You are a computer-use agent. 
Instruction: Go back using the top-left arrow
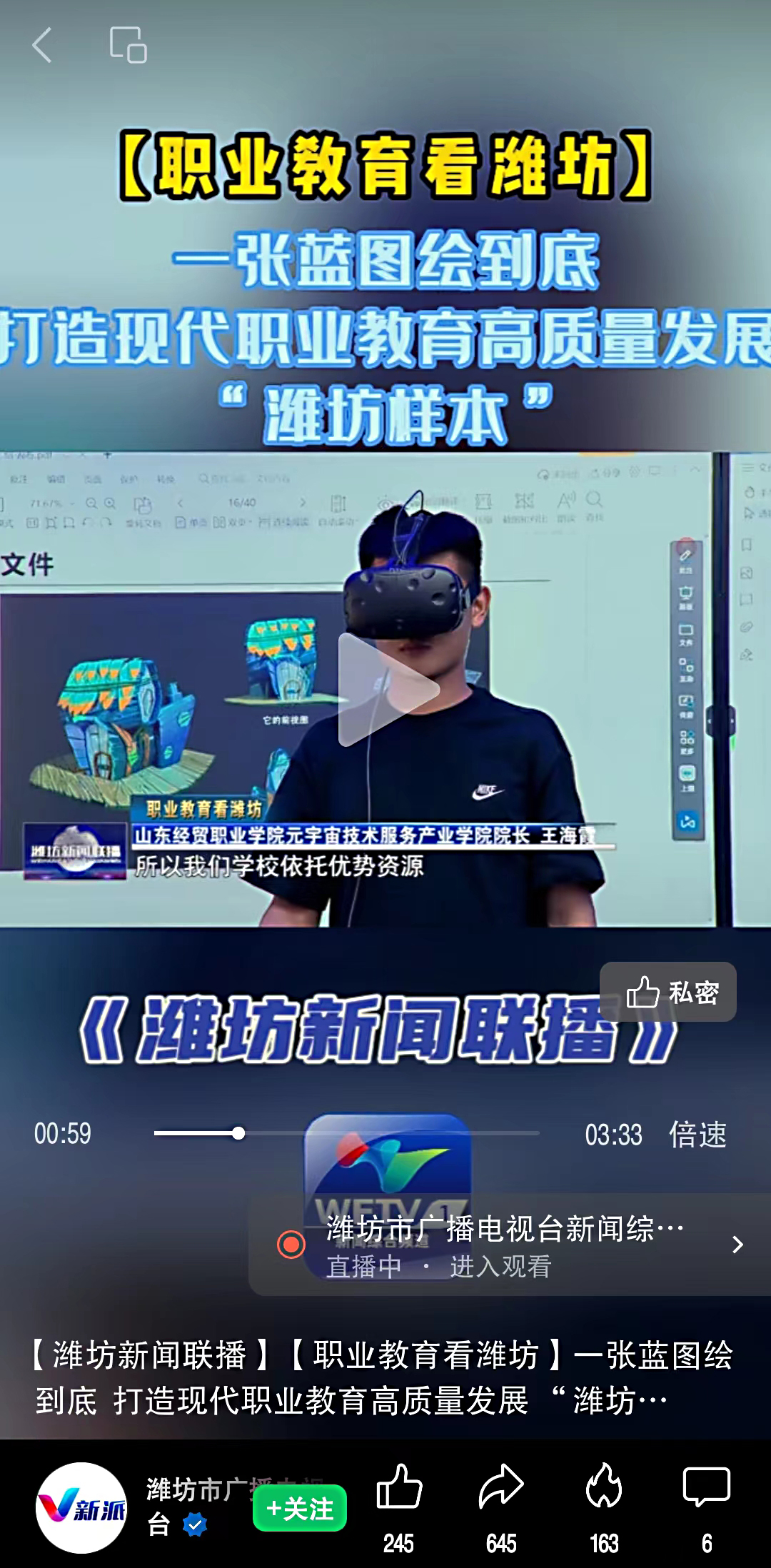43,46
